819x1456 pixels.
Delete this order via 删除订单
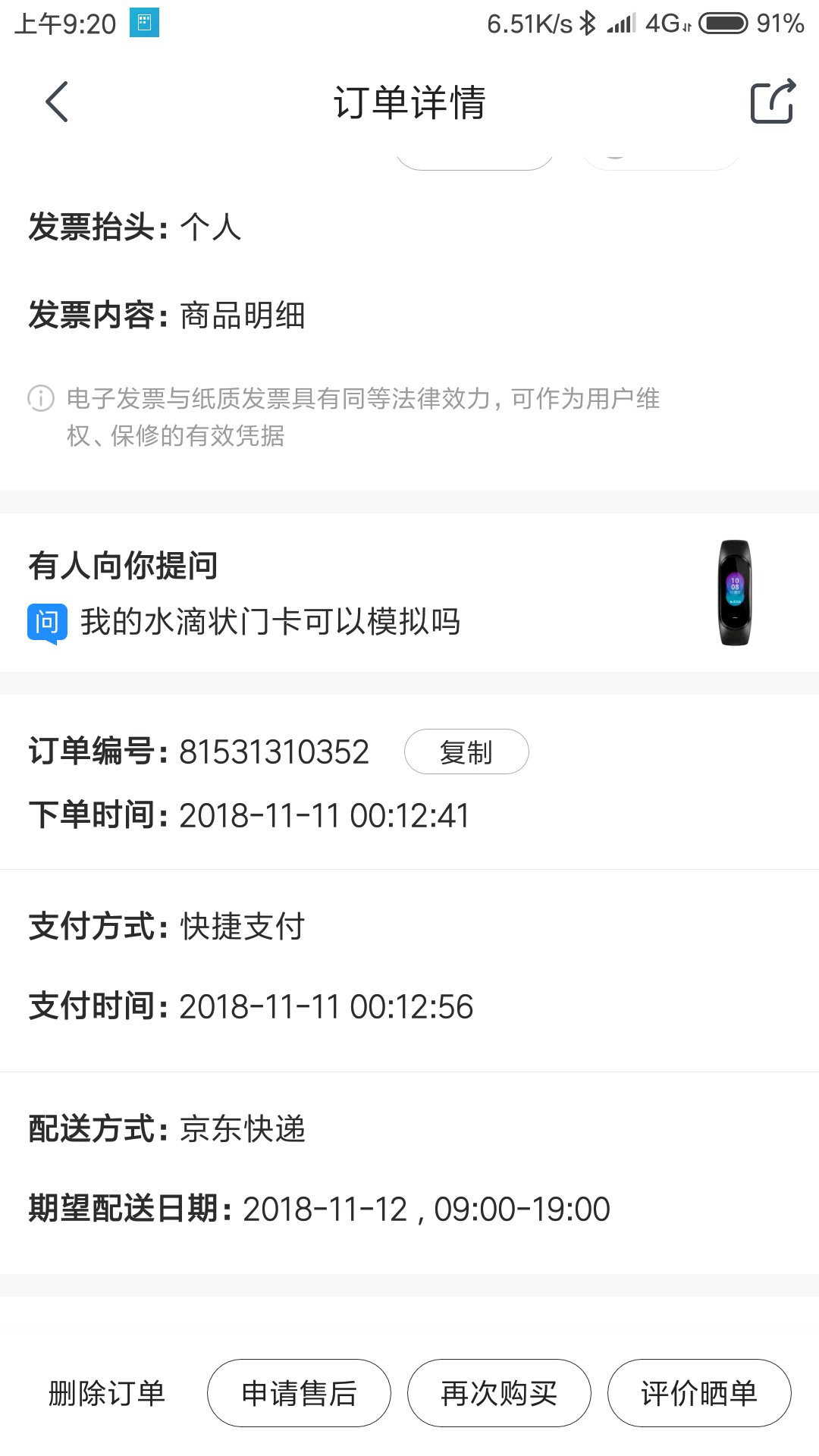click(x=107, y=1393)
